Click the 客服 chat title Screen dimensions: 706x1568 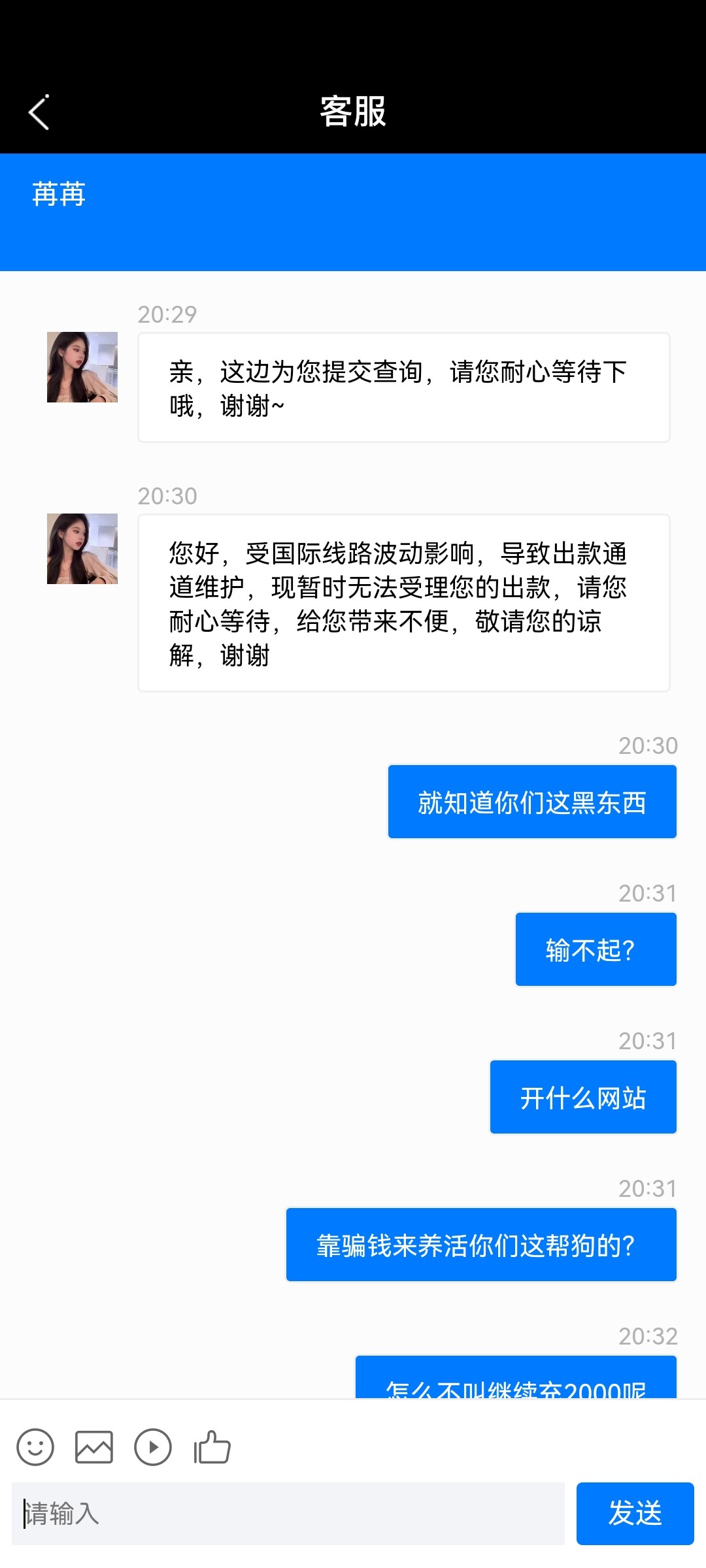tap(352, 112)
